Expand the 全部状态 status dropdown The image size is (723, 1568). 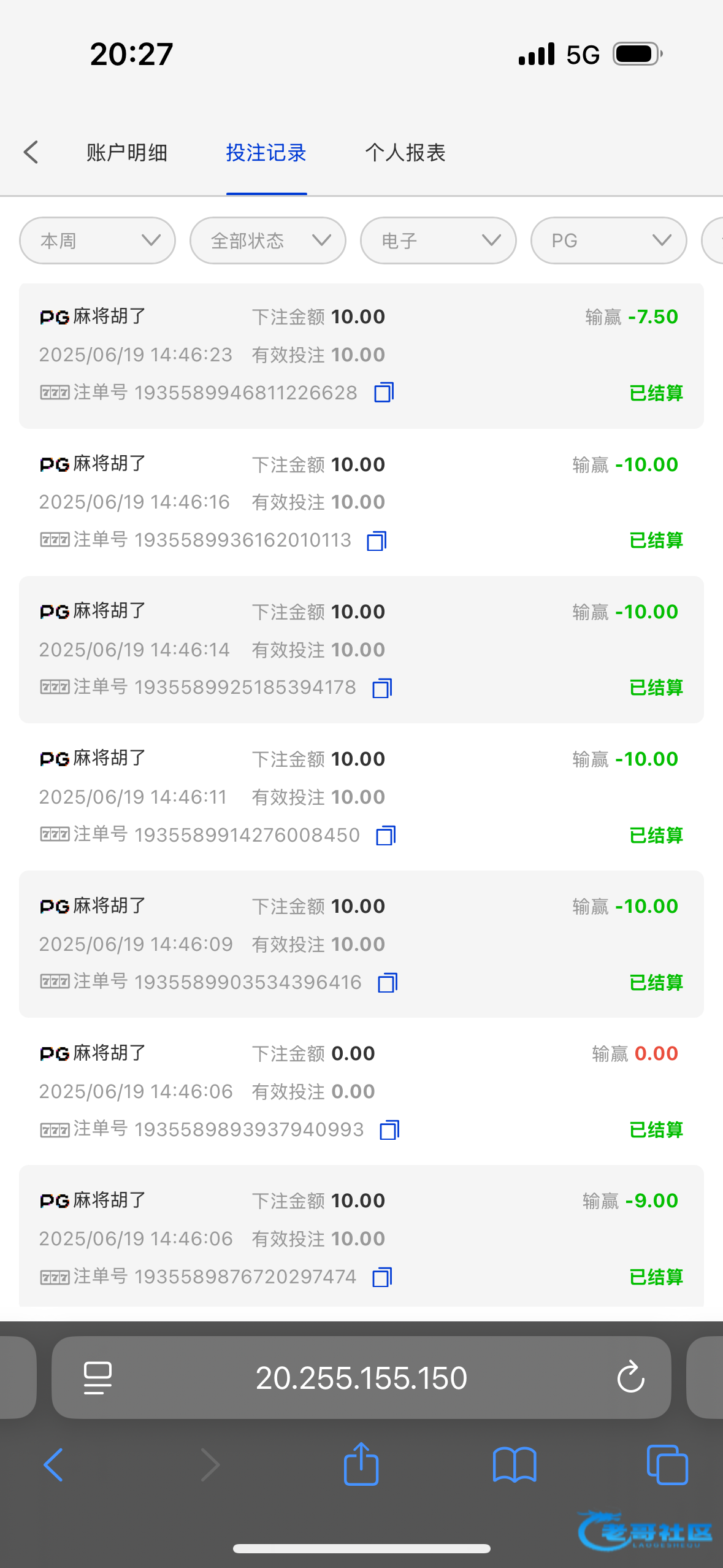[268, 240]
